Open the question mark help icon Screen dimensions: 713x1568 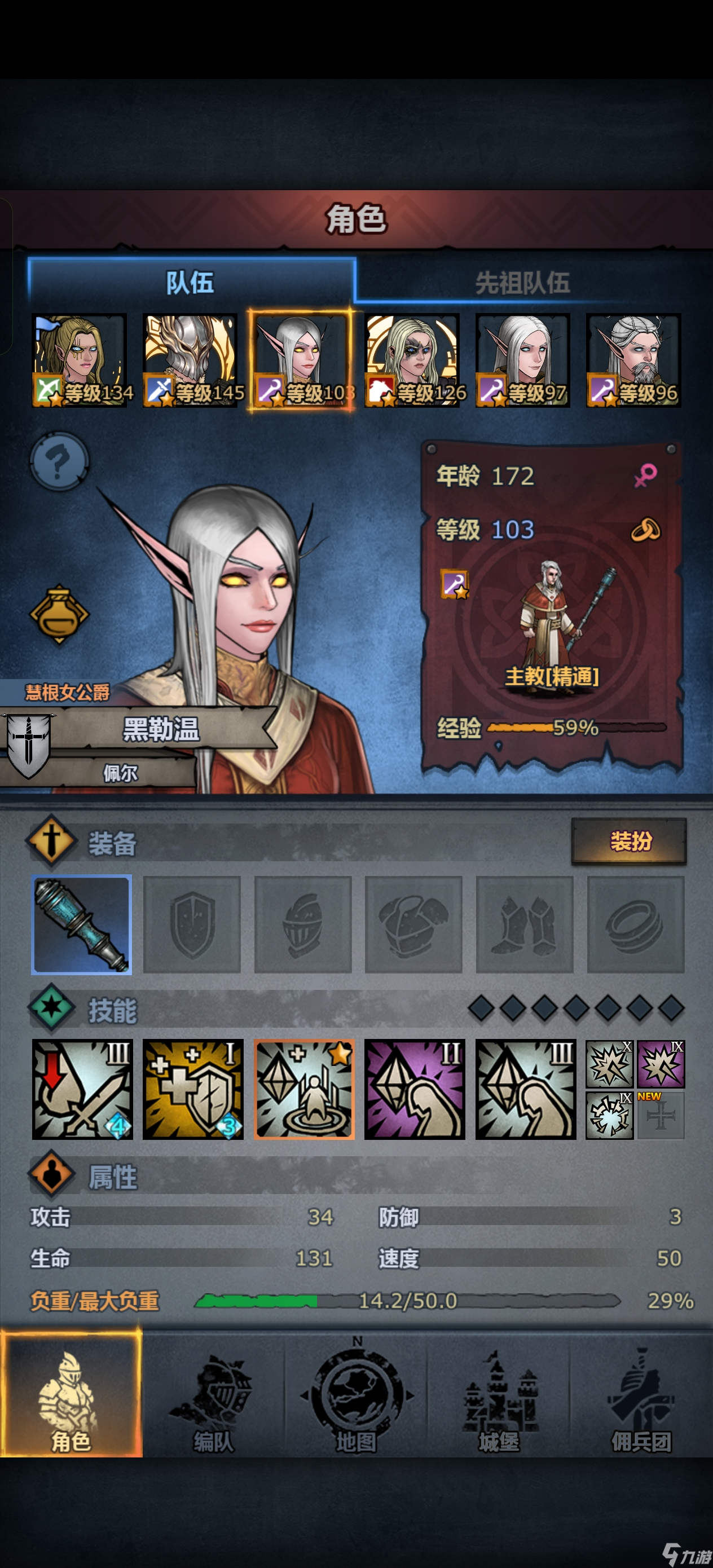(59, 461)
